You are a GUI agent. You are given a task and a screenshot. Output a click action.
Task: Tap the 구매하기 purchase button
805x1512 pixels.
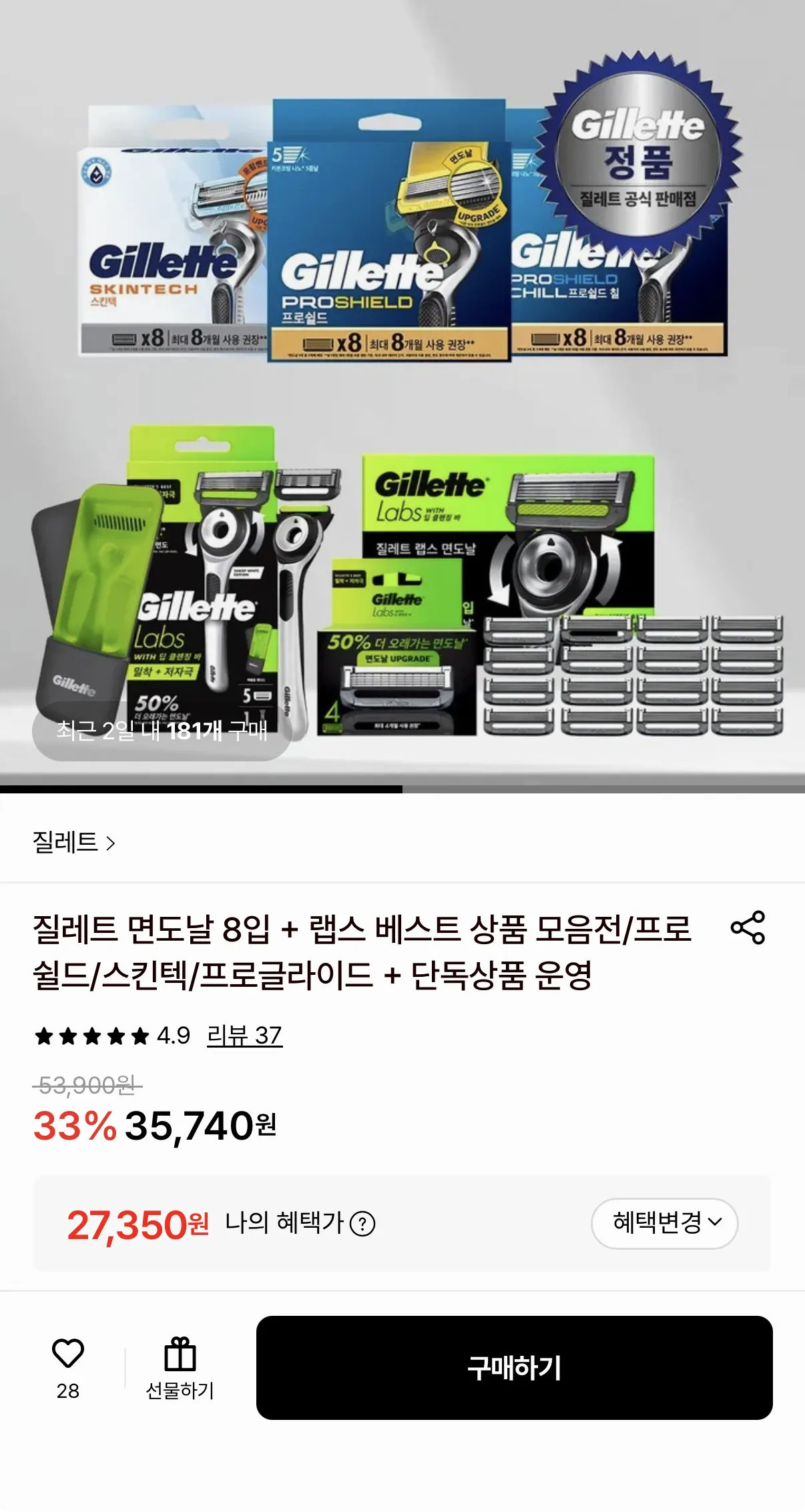tap(515, 1368)
